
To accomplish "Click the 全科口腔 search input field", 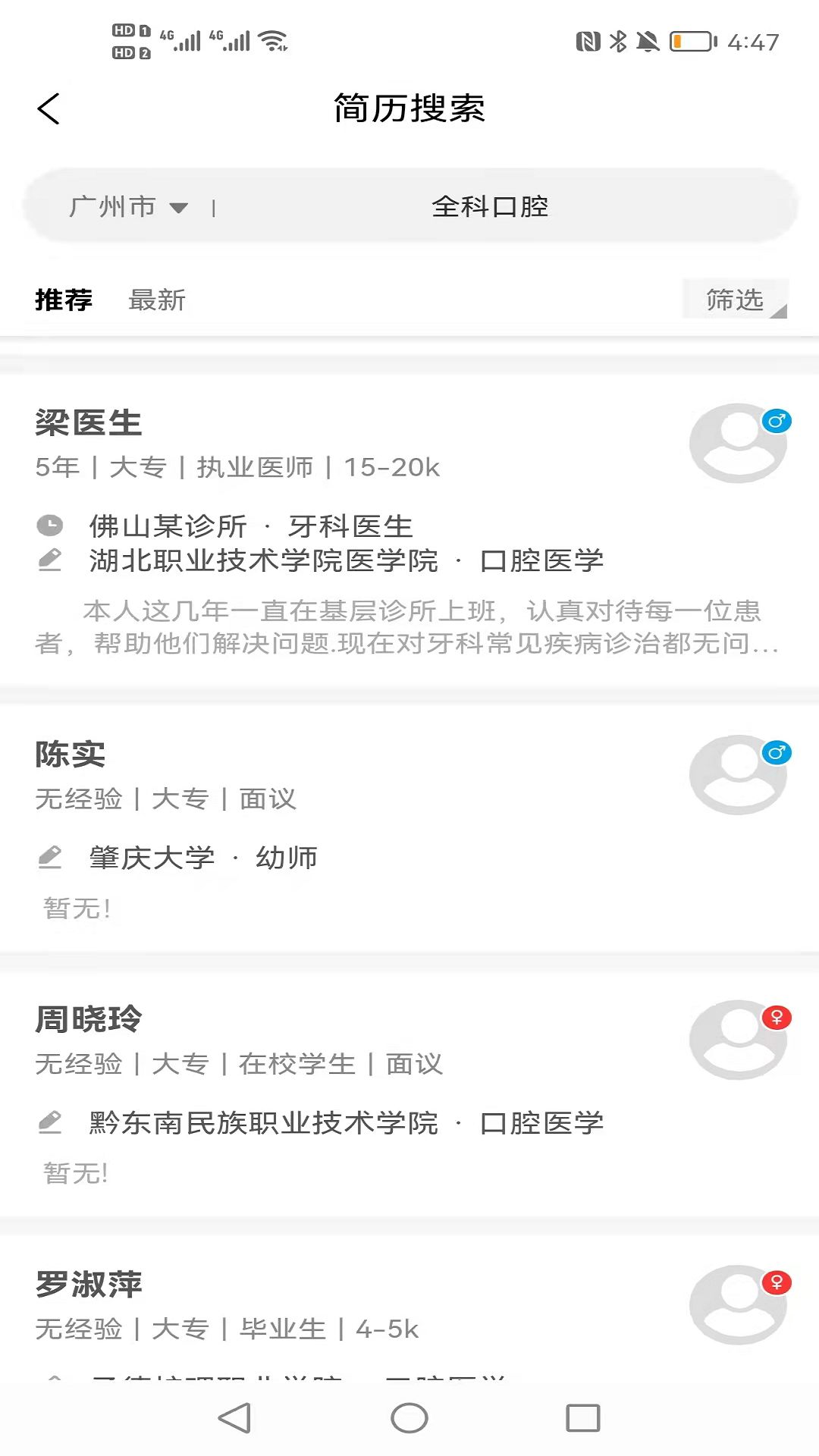I will click(x=491, y=206).
